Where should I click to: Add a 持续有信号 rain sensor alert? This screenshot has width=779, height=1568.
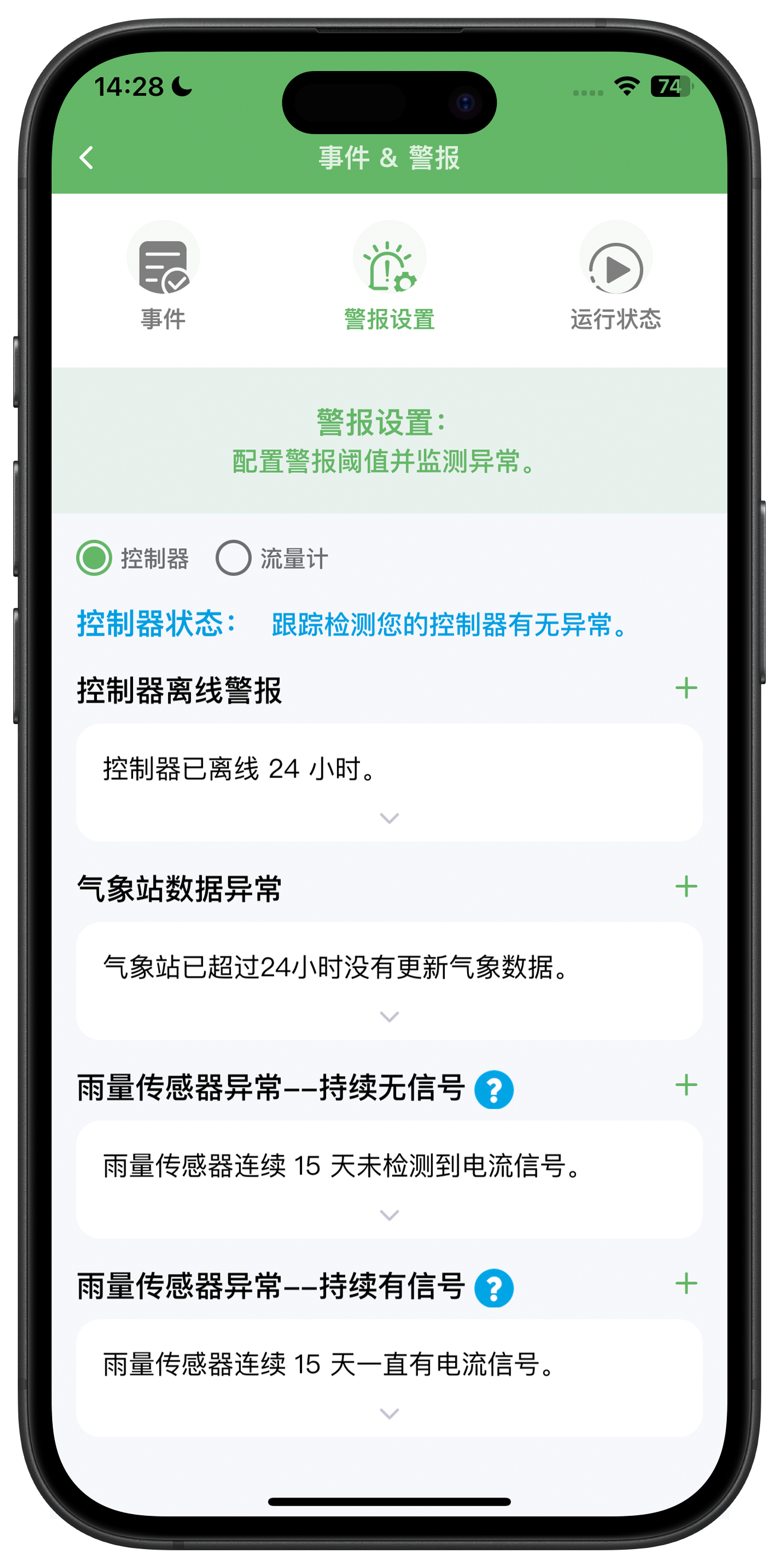pyautogui.click(x=686, y=1283)
